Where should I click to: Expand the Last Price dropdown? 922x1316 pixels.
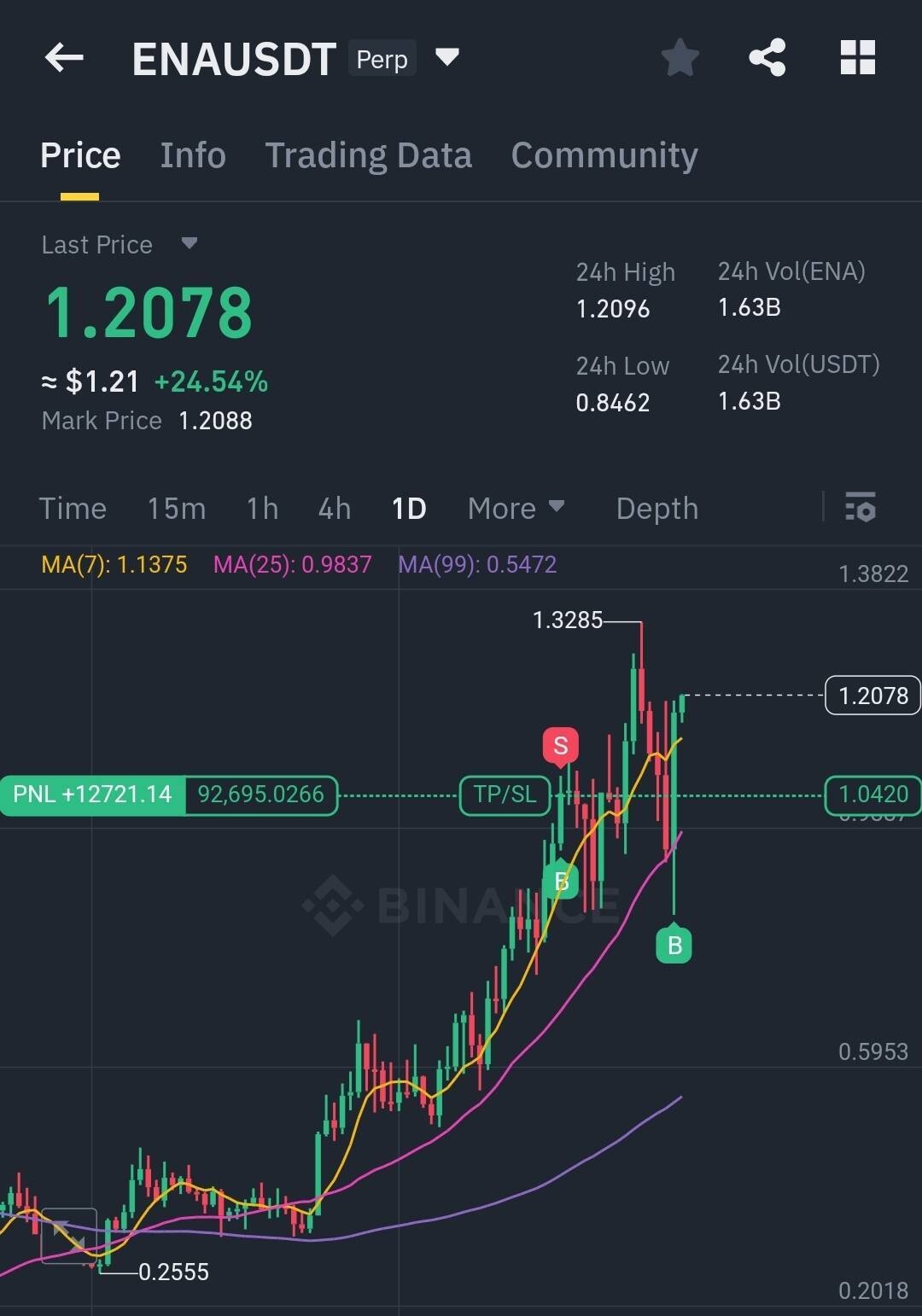coord(190,244)
